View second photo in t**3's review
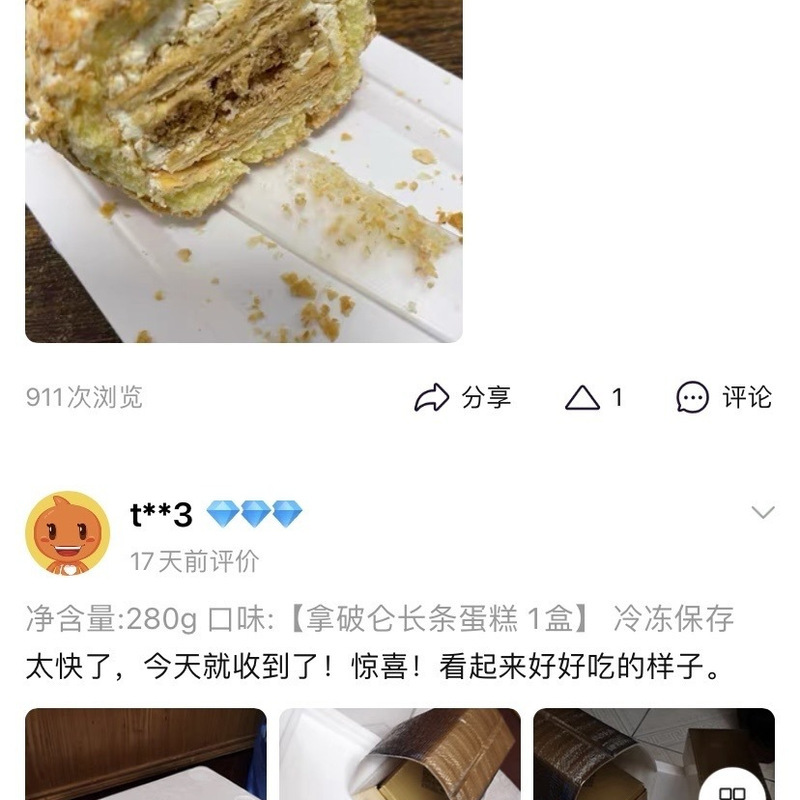The width and height of the screenshot is (800, 800). 400,755
